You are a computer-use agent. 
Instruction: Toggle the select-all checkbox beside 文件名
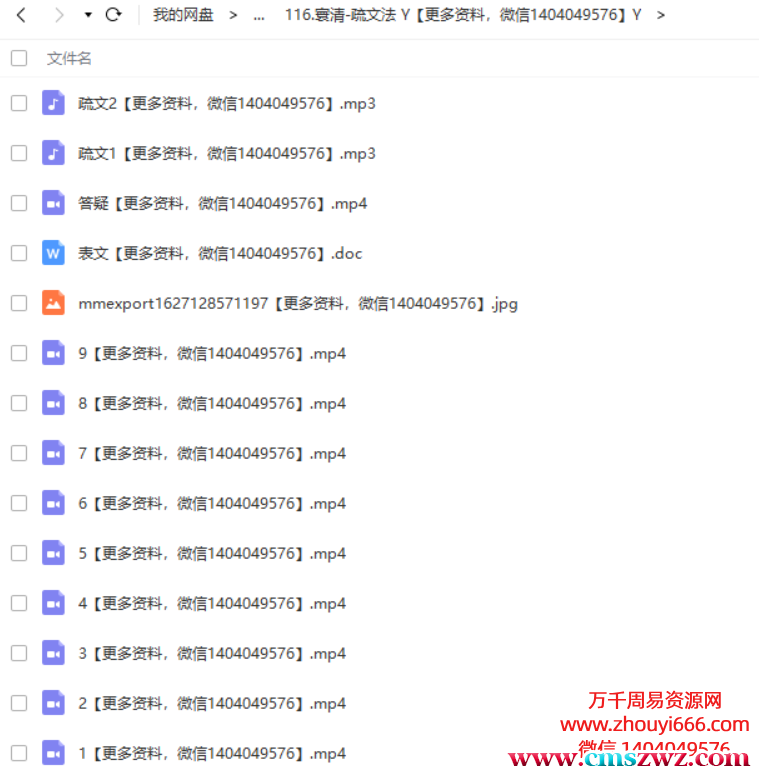[x=19, y=59]
